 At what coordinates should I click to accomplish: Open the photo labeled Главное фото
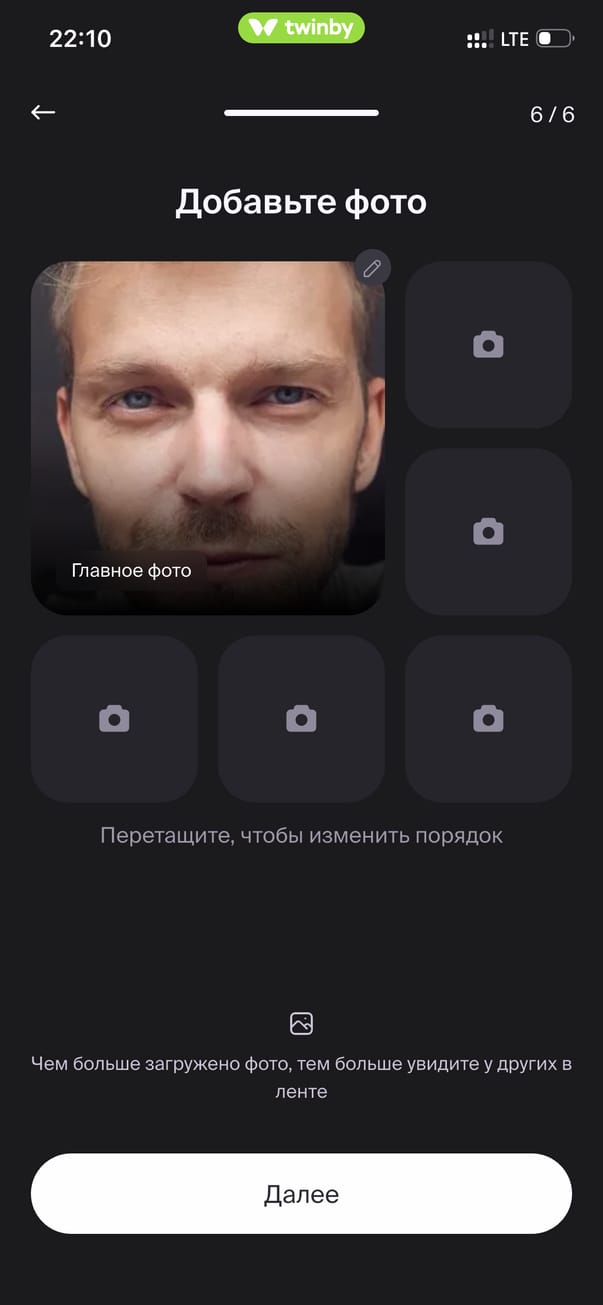pyautogui.click(x=208, y=438)
